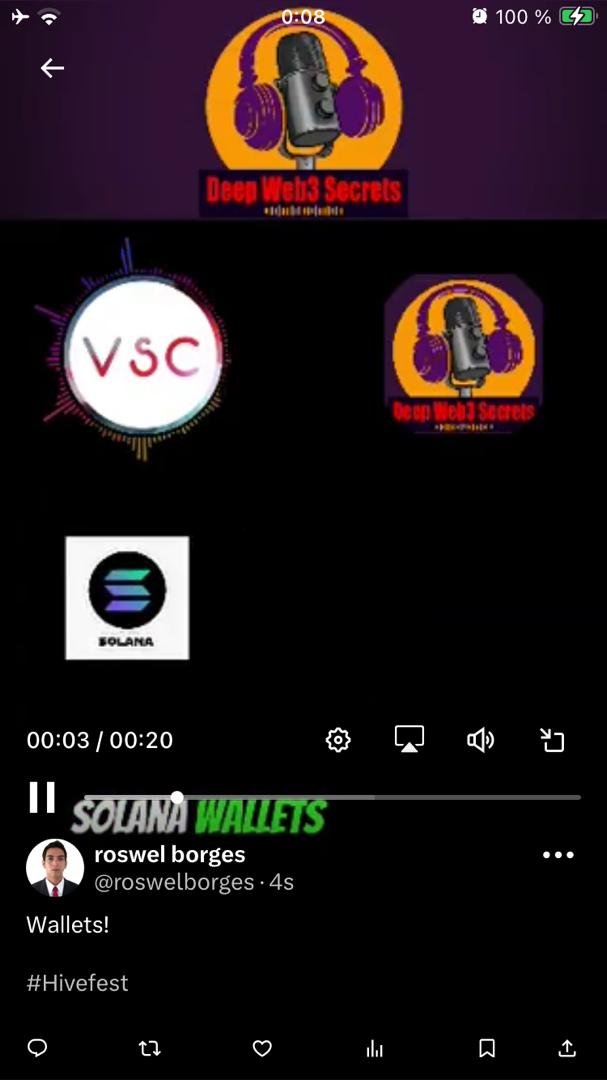This screenshot has height=1080, width=607.
Task: Open the #Hivefest hashtag
Action: [77, 982]
